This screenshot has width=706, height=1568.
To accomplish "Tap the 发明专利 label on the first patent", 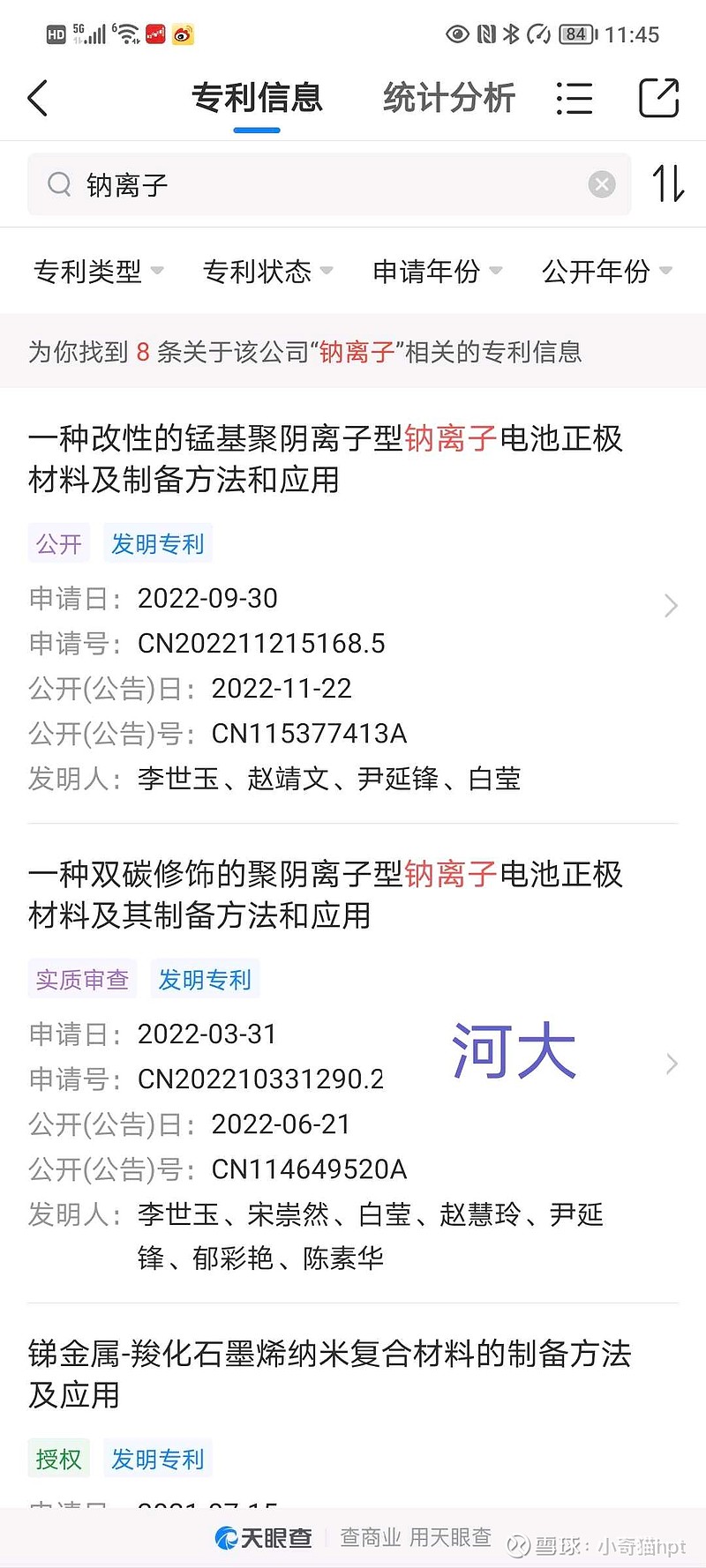I will (158, 543).
